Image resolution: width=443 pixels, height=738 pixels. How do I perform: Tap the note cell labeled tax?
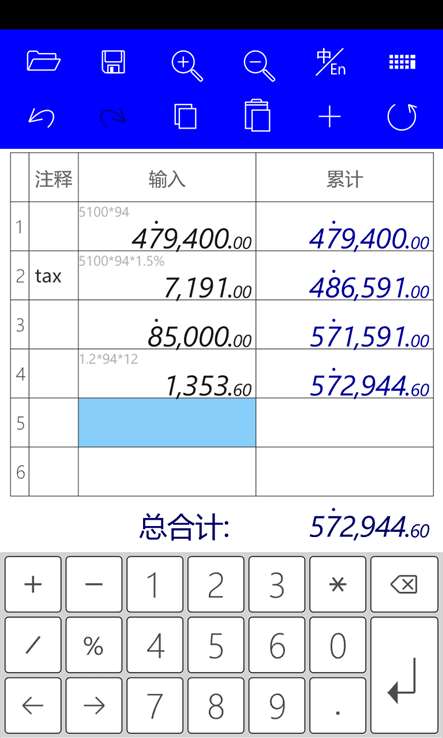click(x=54, y=276)
